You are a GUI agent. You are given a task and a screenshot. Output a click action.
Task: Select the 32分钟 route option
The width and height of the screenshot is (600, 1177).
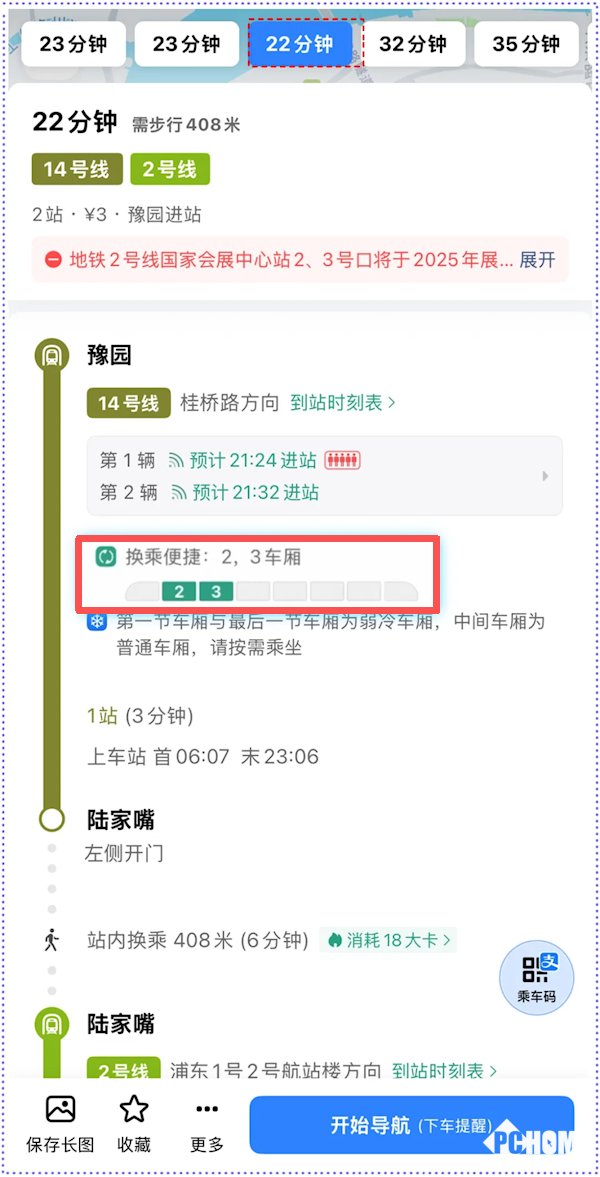(x=412, y=44)
